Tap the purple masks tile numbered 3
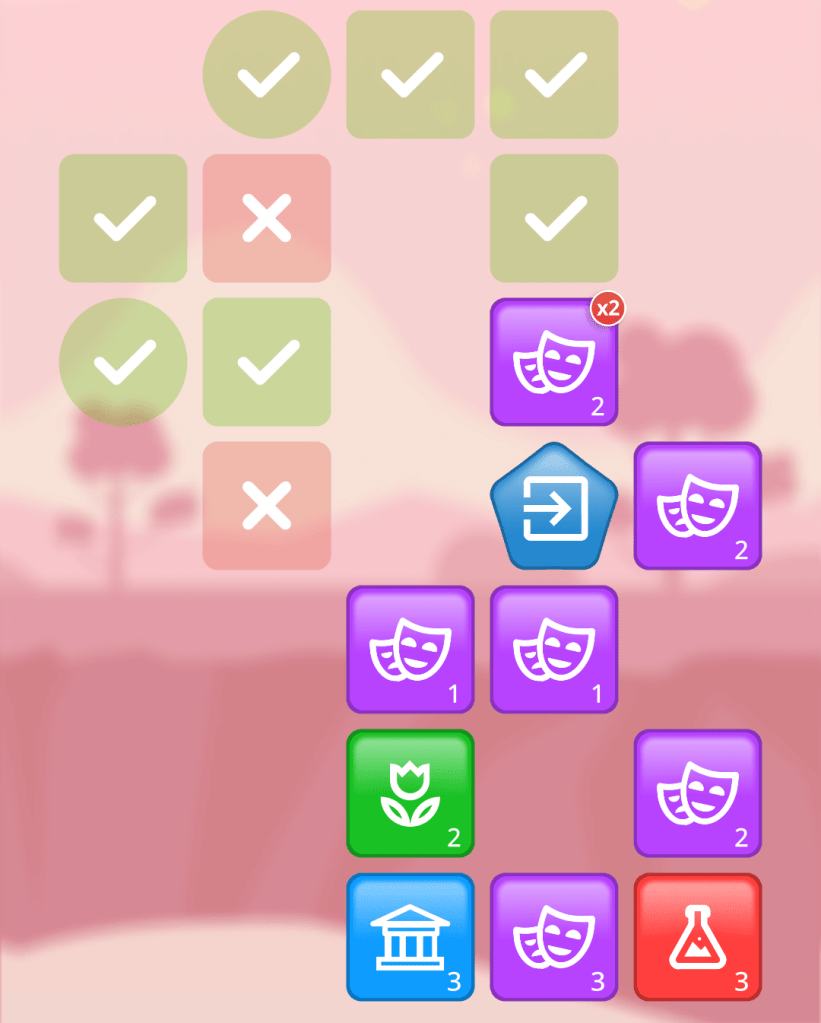 (x=553, y=937)
